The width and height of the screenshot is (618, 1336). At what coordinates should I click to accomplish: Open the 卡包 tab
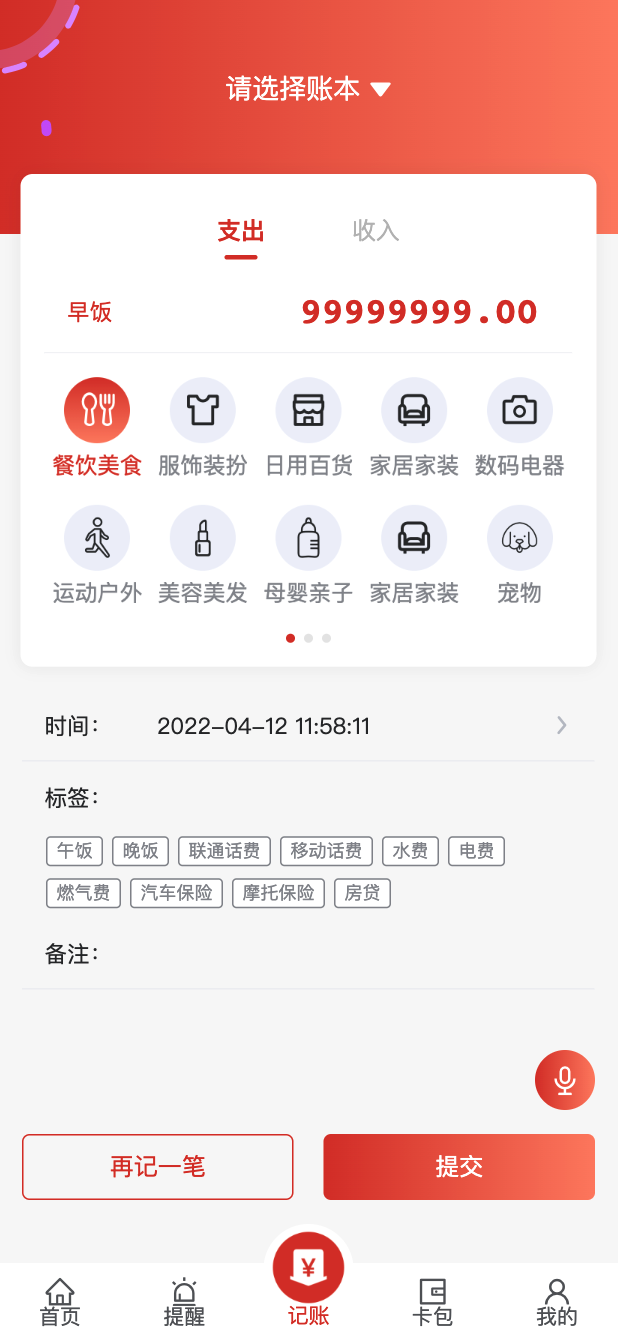coord(432,1302)
